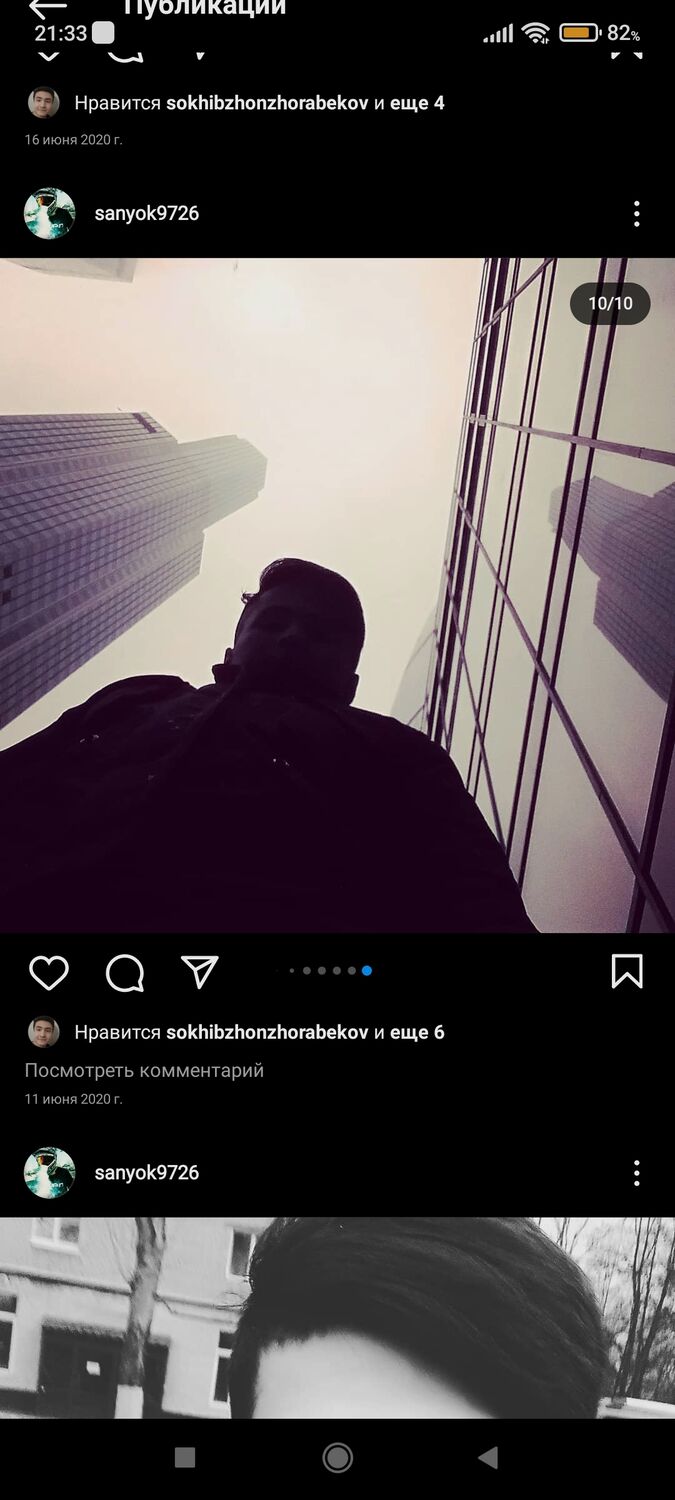Share the 11 июня 2020 post

pos(199,972)
